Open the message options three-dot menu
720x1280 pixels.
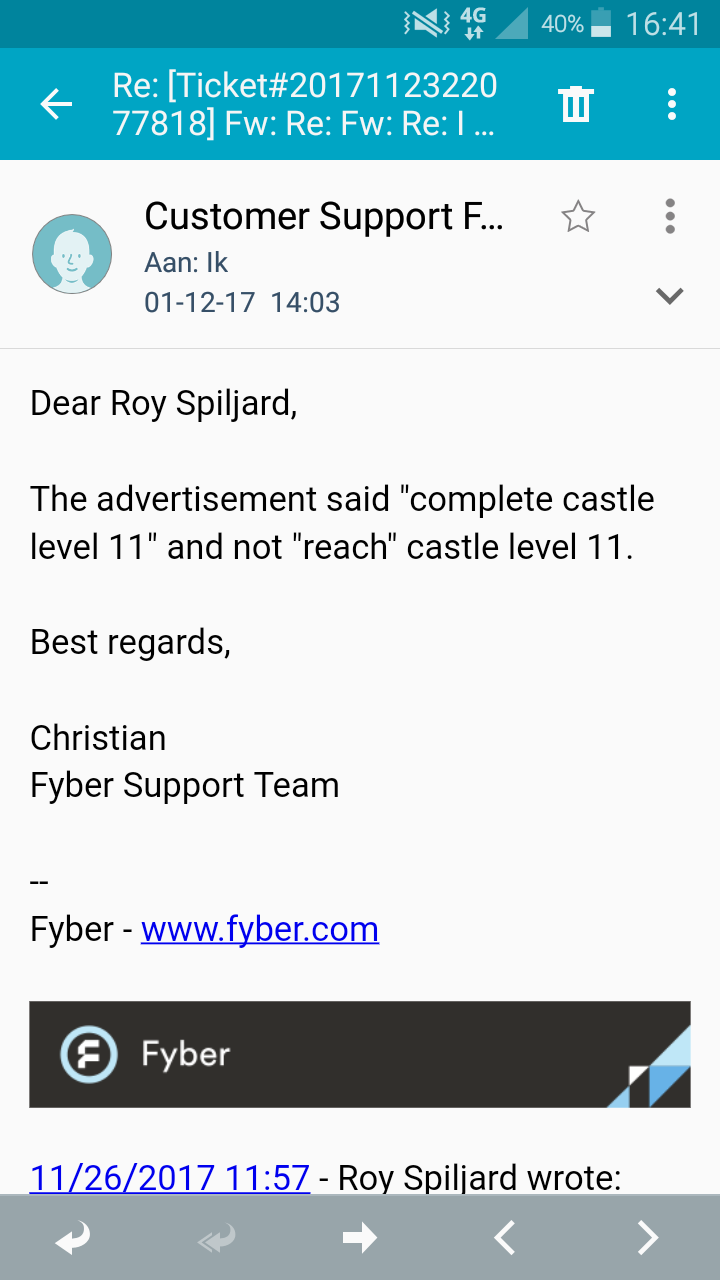tap(669, 216)
